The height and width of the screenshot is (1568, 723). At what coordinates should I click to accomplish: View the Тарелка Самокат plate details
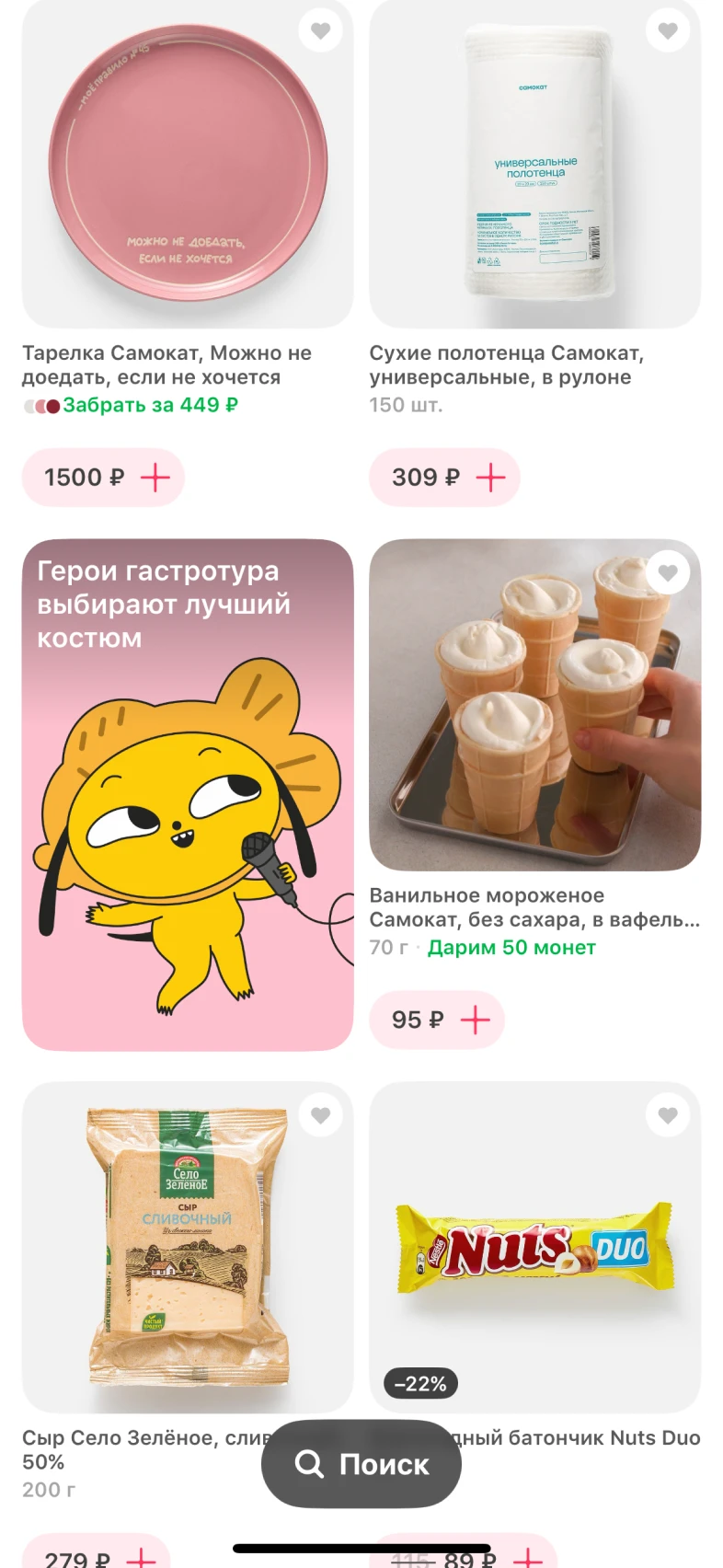[x=188, y=164]
